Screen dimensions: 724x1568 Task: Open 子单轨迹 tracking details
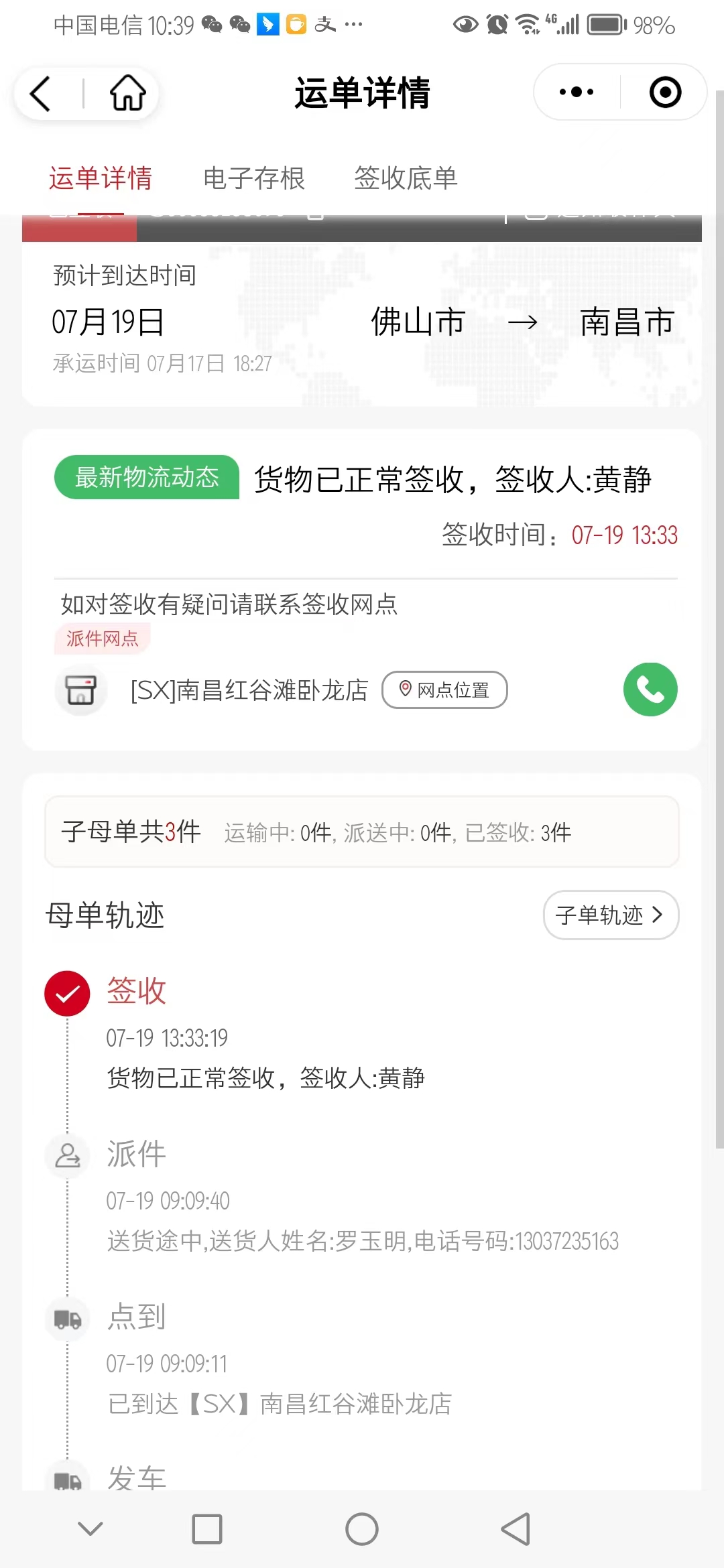click(x=611, y=915)
